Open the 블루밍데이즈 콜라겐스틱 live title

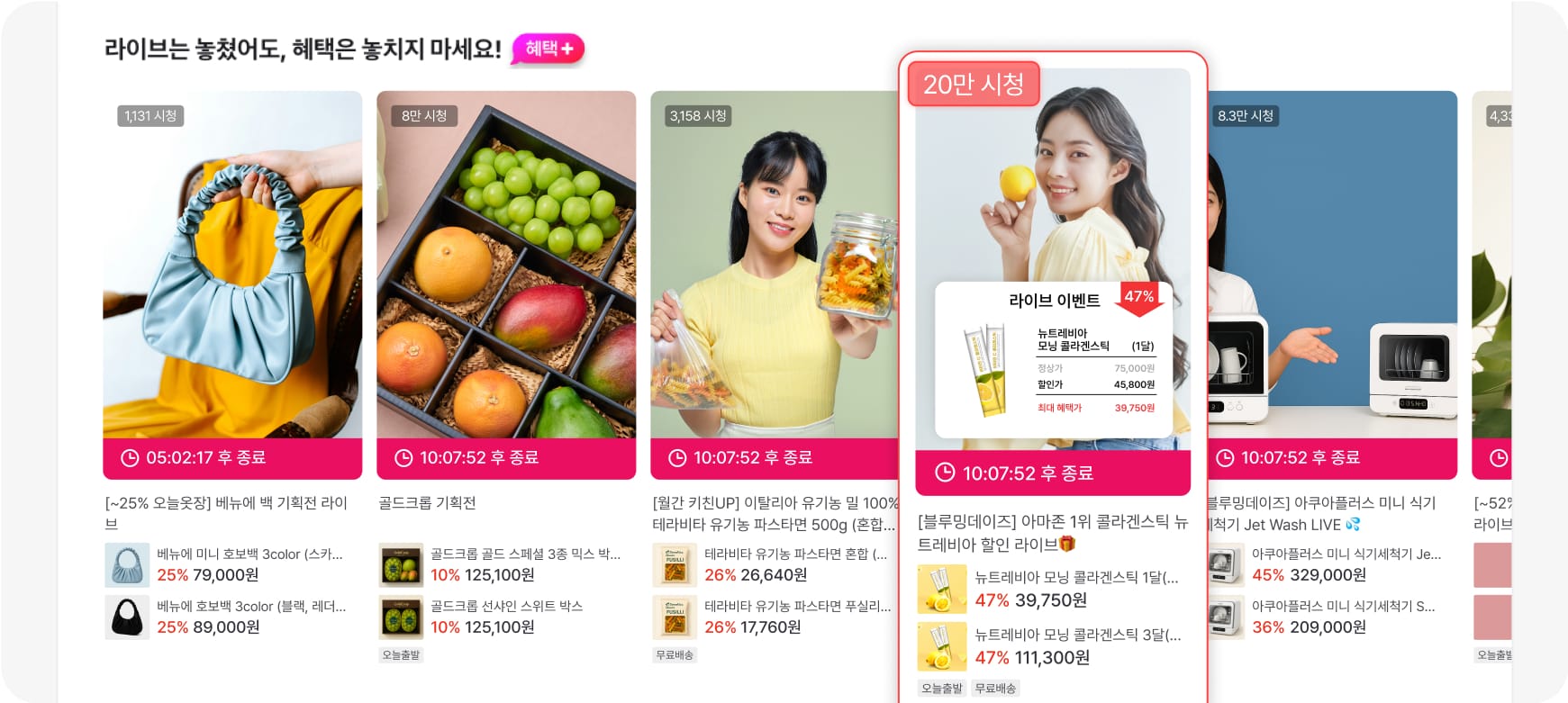coord(1051,533)
